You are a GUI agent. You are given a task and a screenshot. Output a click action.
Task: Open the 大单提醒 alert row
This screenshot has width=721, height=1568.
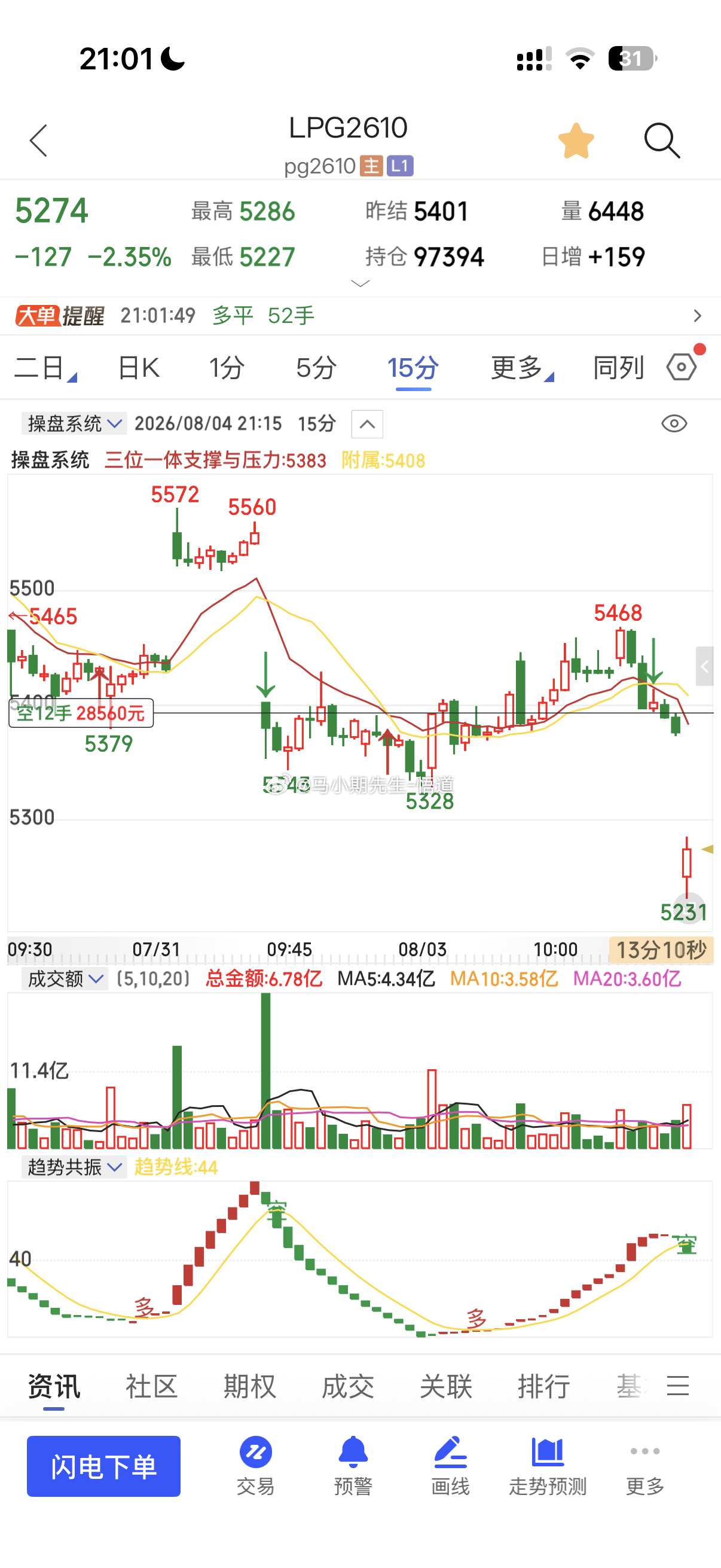click(x=360, y=316)
